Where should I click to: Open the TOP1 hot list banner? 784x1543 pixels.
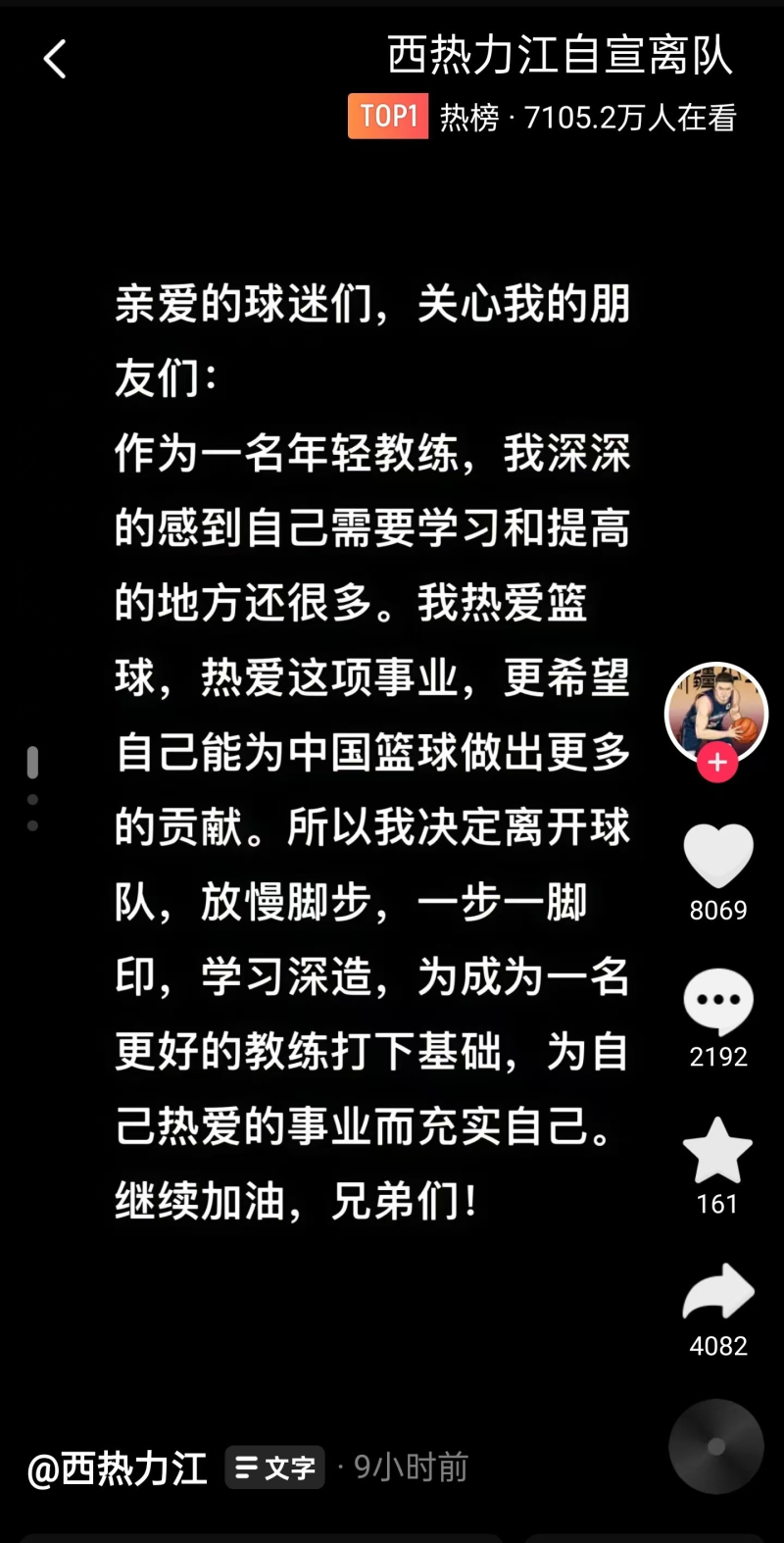click(542, 118)
